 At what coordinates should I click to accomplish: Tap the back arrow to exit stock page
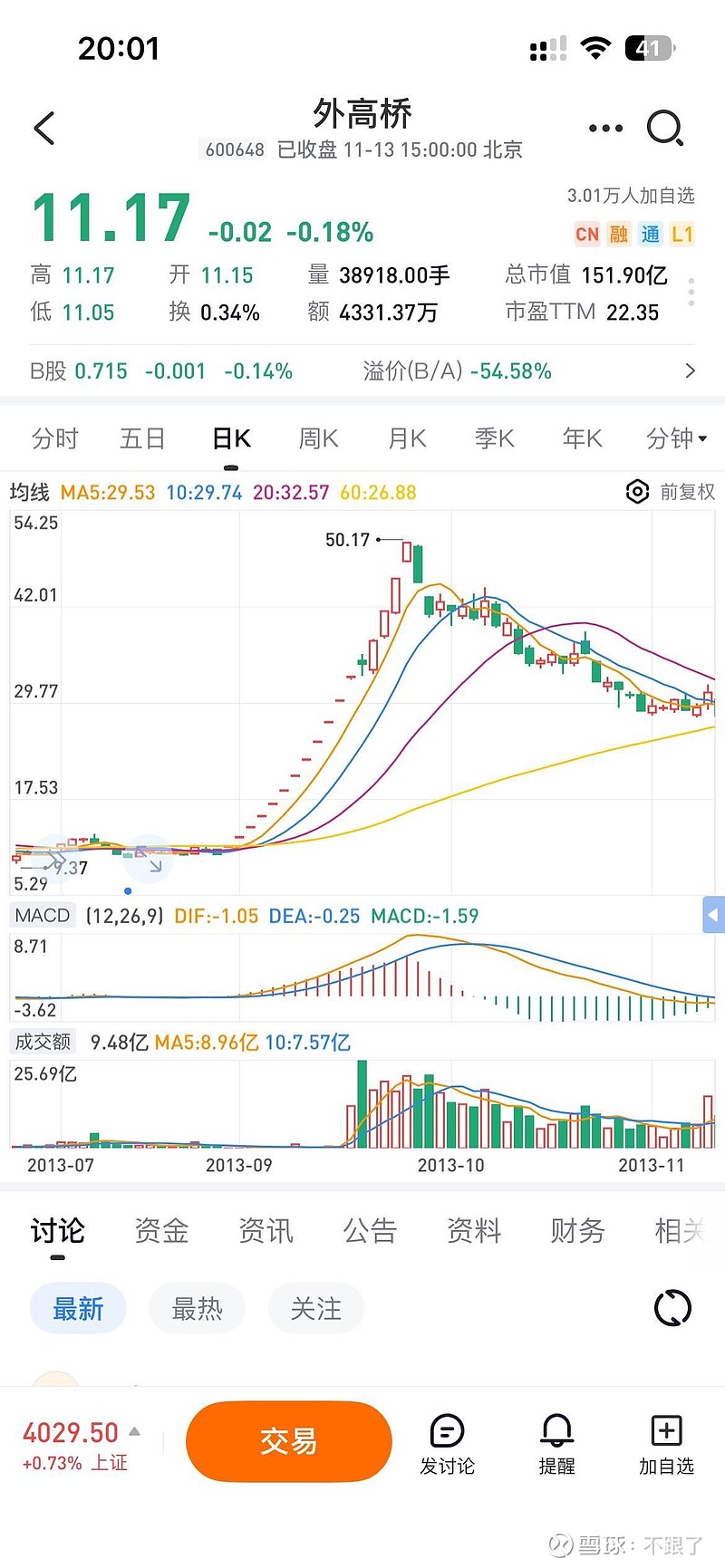(x=44, y=128)
